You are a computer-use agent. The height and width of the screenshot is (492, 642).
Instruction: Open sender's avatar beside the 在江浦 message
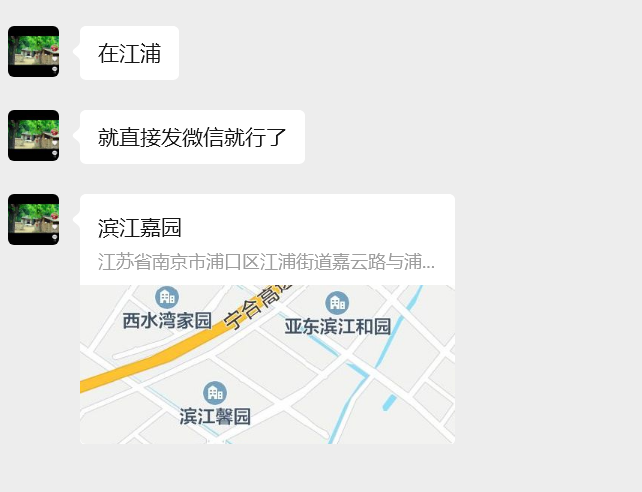point(33,52)
